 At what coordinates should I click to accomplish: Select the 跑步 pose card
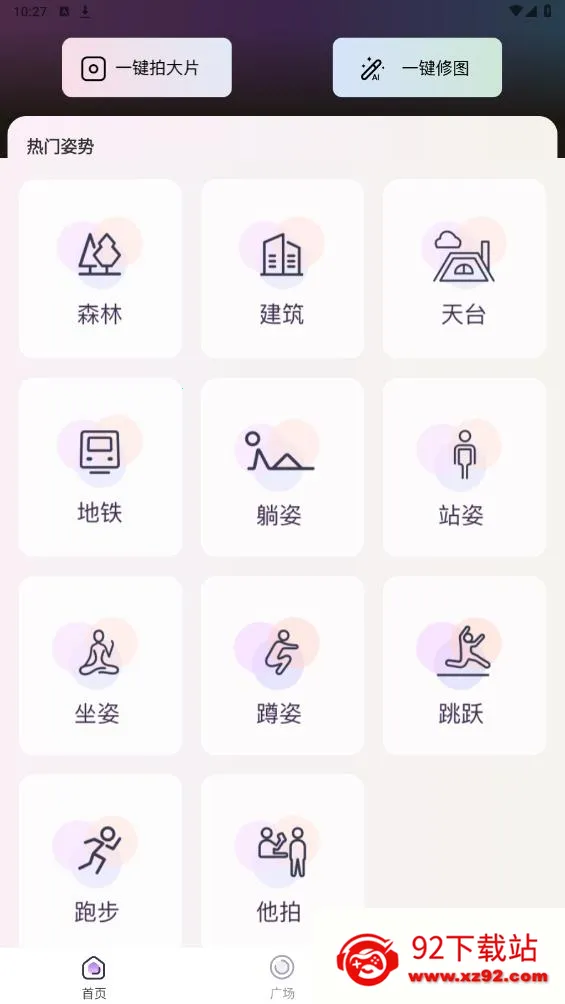coord(101,861)
